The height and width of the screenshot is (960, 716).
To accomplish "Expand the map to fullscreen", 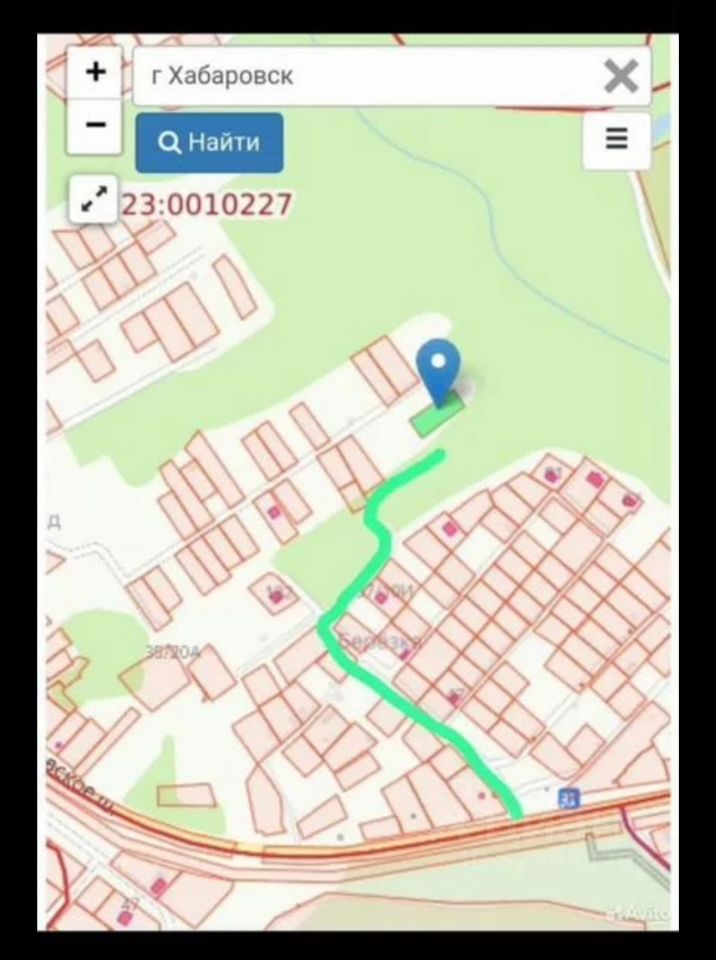I will coord(94,200).
